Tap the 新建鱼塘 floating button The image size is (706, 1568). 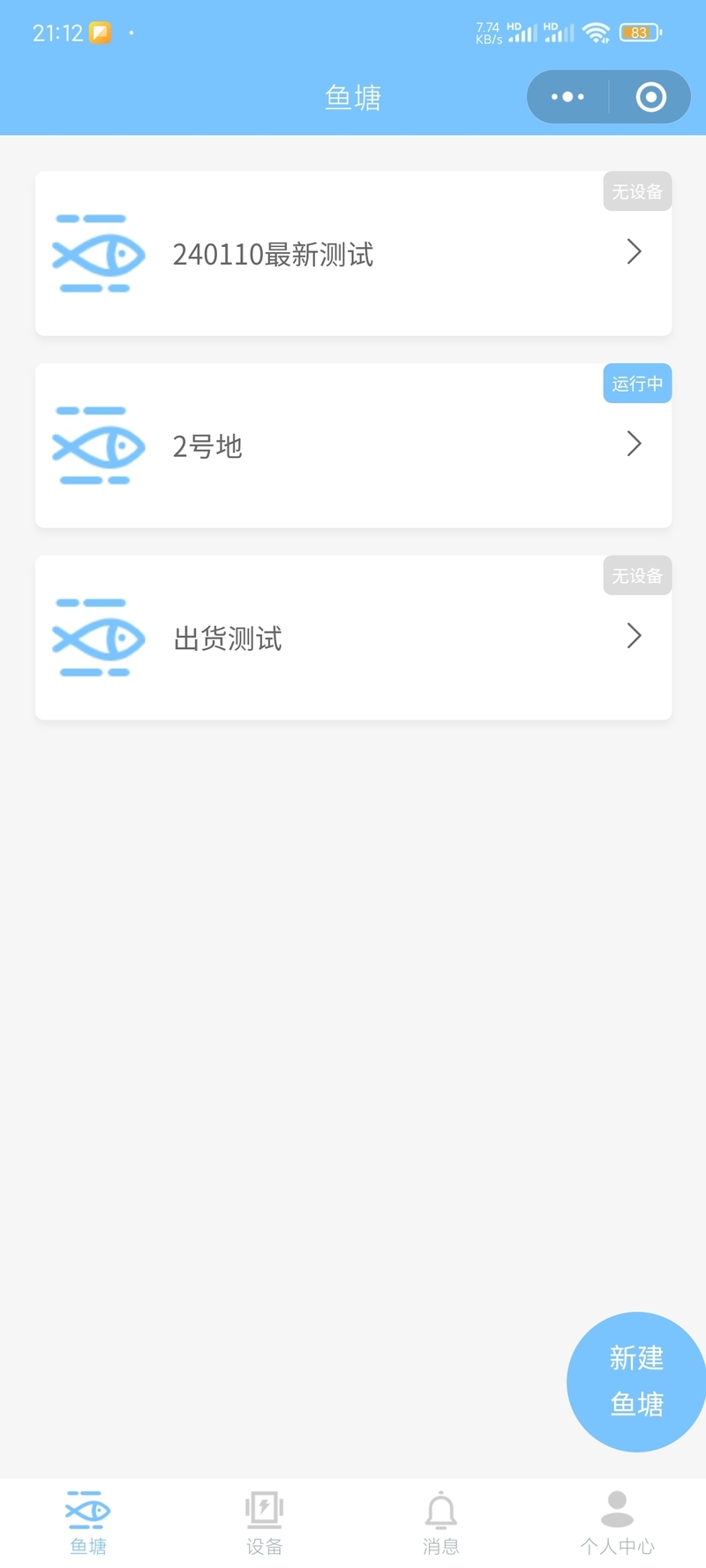click(x=636, y=1381)
